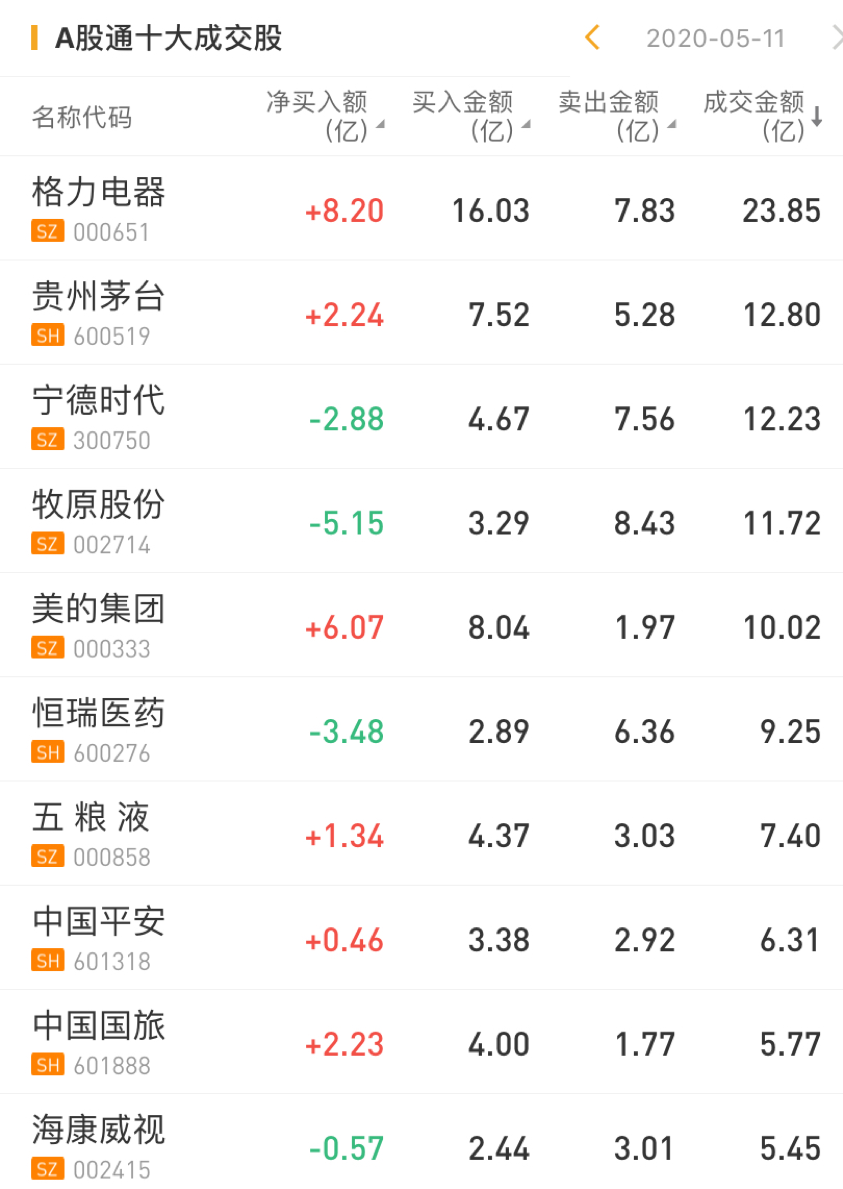Go to the previous trading date
Viewport: 843px width, 1189px height.
[592, 38]
